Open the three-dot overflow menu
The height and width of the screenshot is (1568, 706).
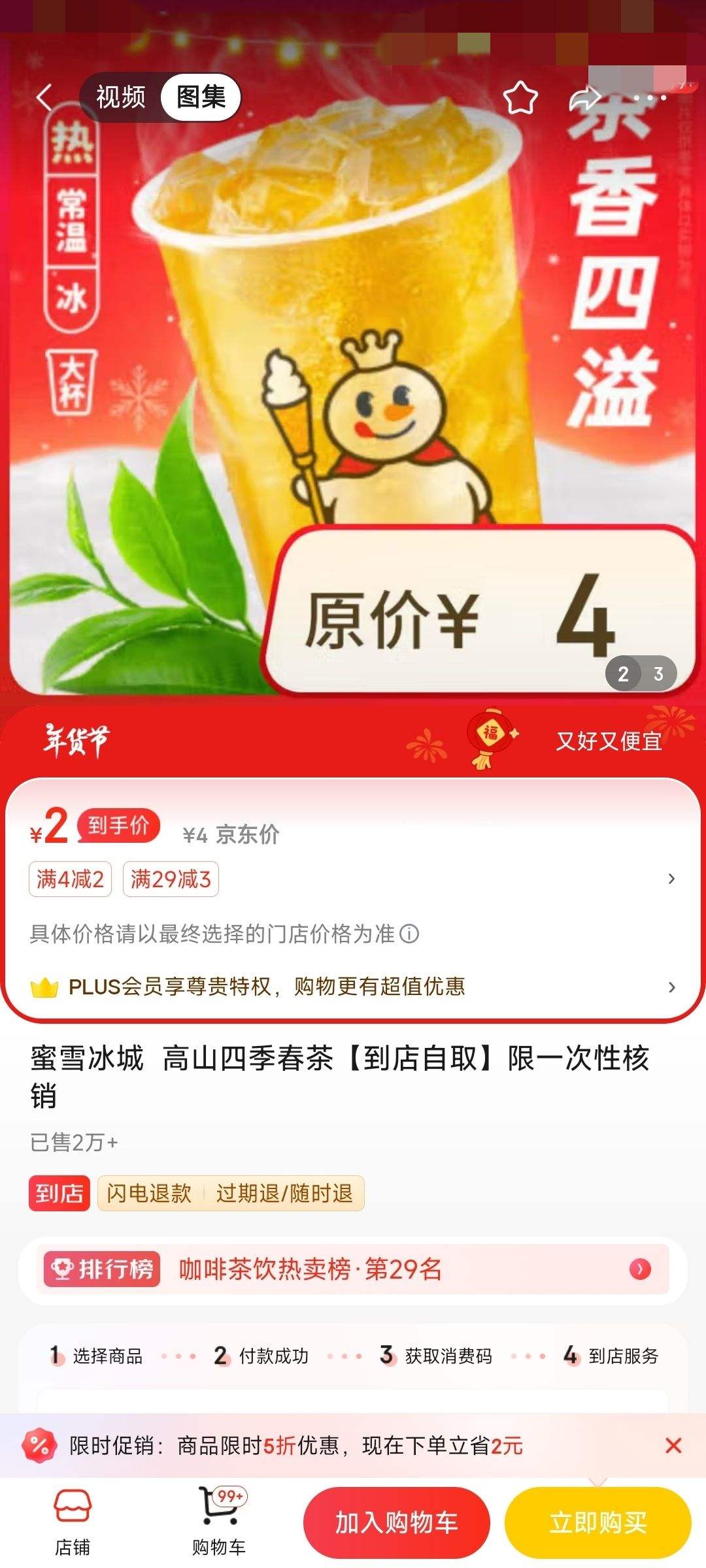(650, 99)
